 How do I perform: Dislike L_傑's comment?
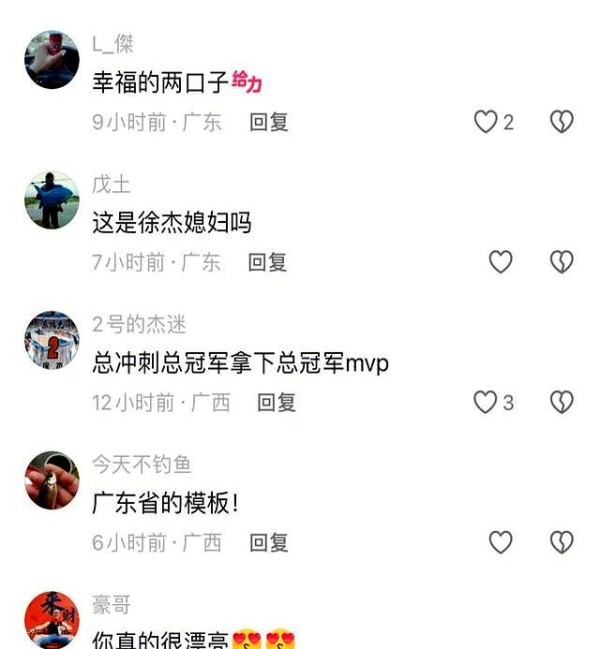pos(561,122)
